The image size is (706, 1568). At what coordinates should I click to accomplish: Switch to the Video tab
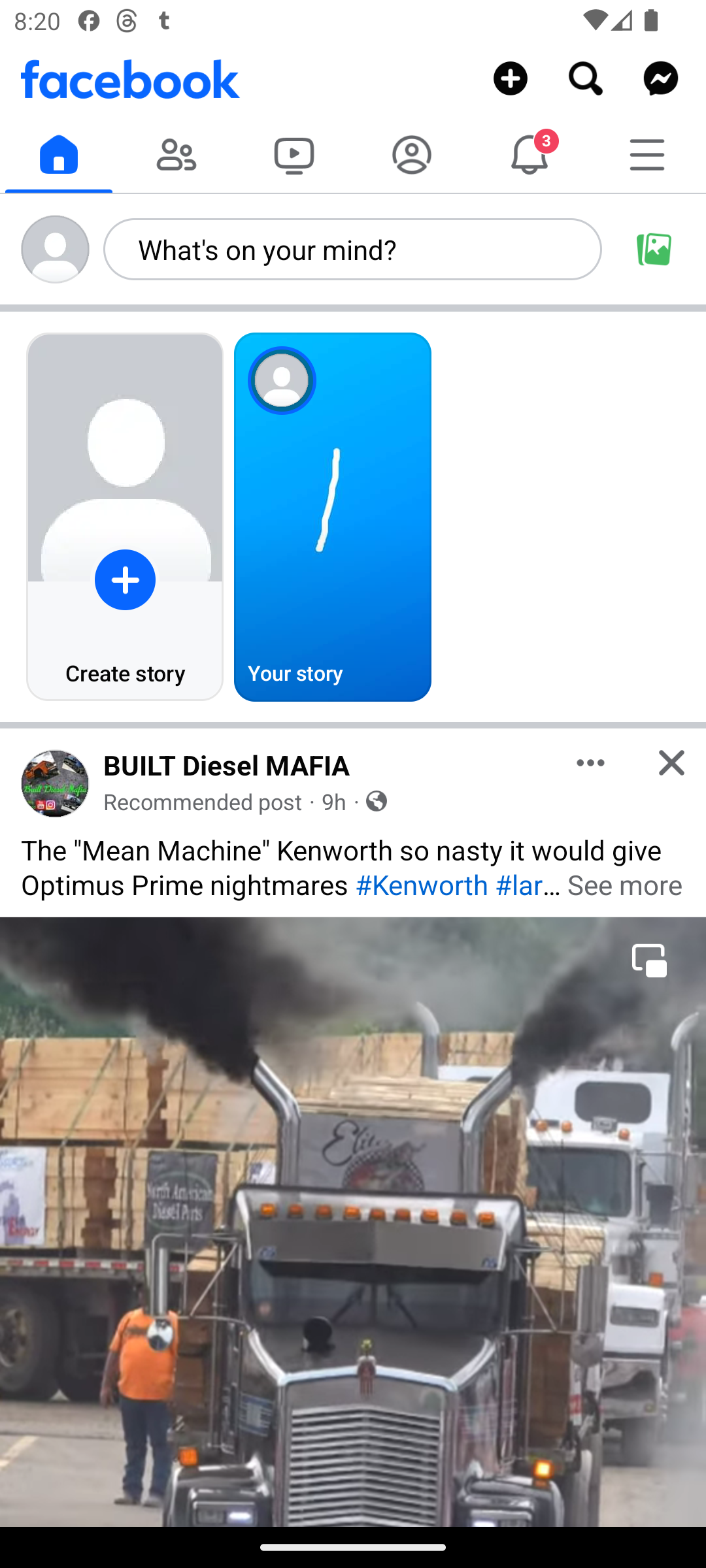tap(294, 155)
